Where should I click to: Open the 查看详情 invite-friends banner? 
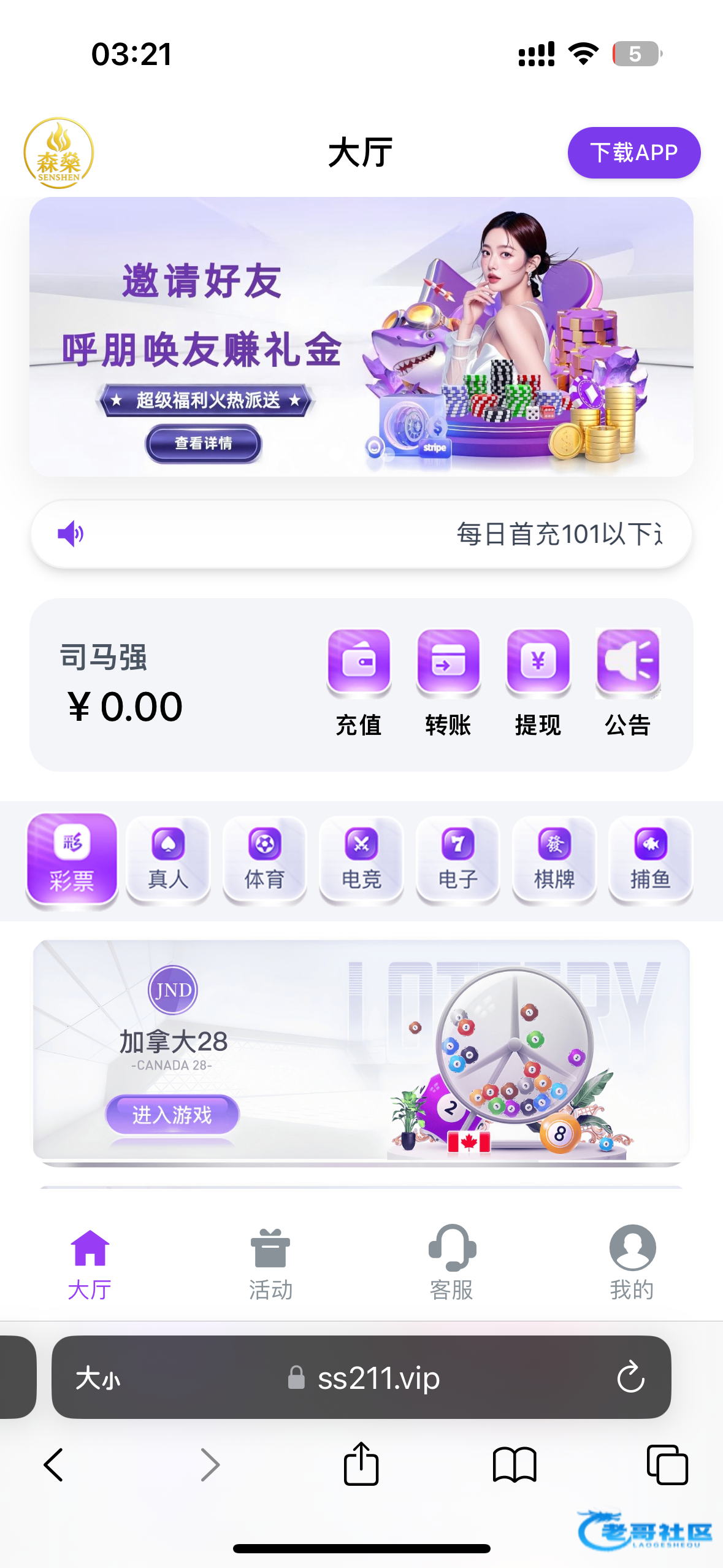coord(203,443)
